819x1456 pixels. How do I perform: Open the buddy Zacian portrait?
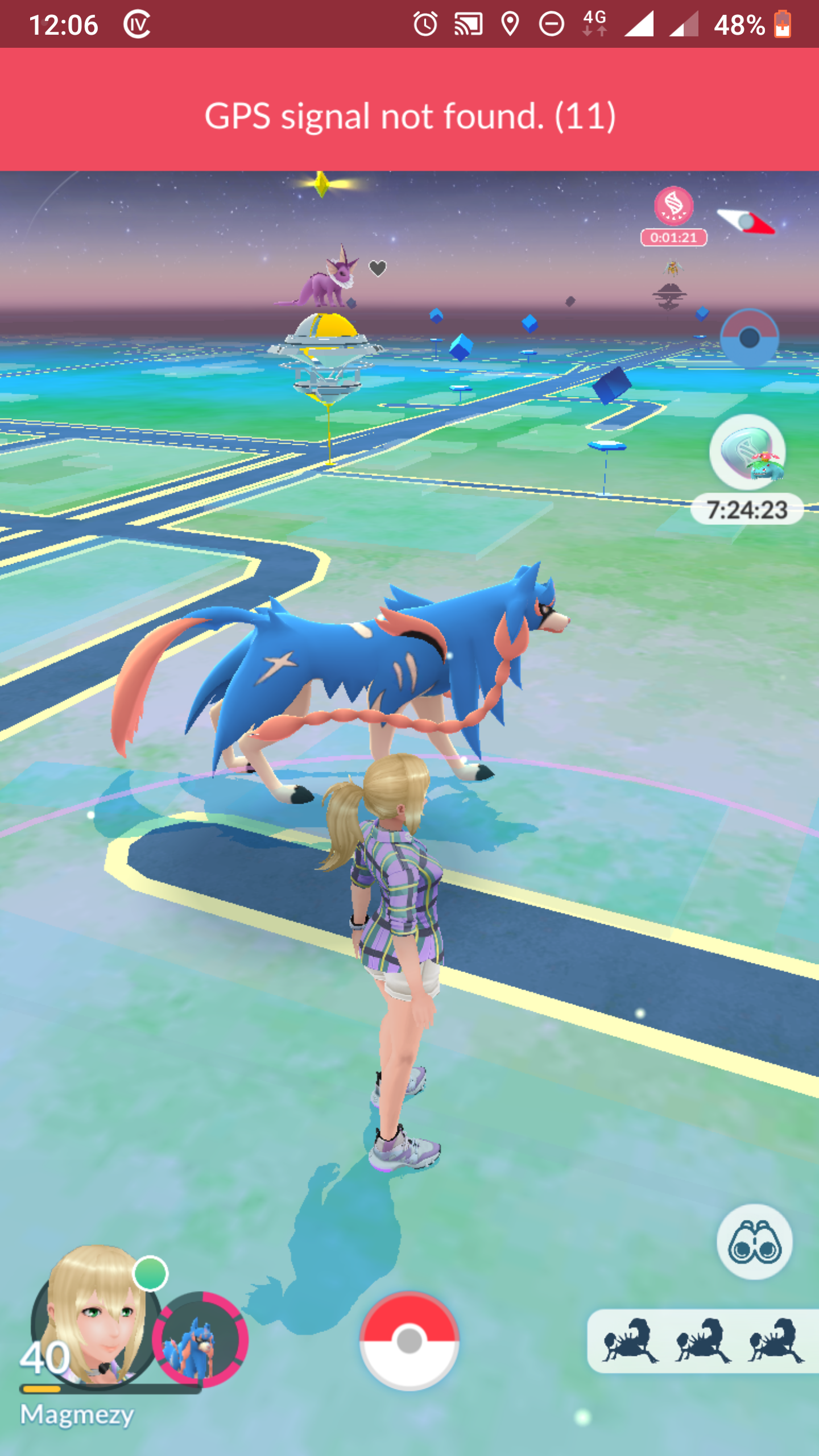200,1340
